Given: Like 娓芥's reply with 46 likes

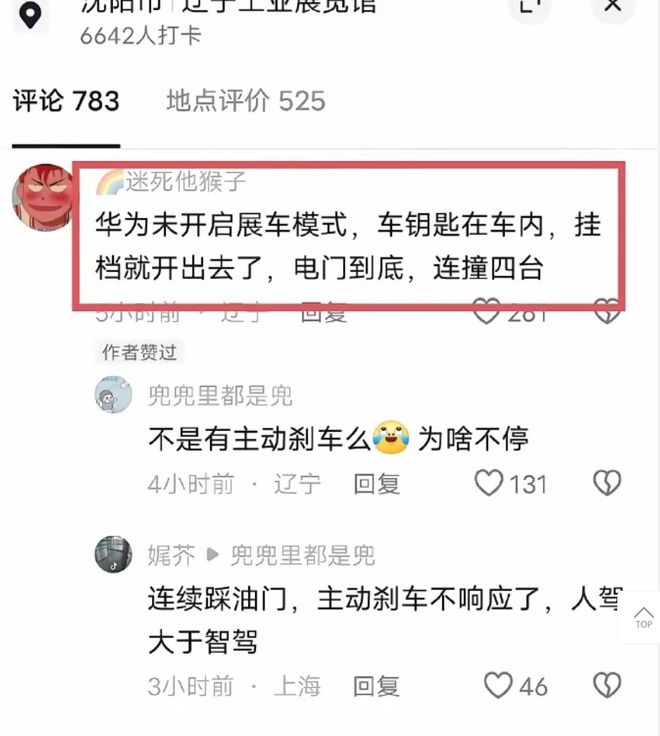Looking at the screenshot, I should pyautogui.click(x=498, y=686).
